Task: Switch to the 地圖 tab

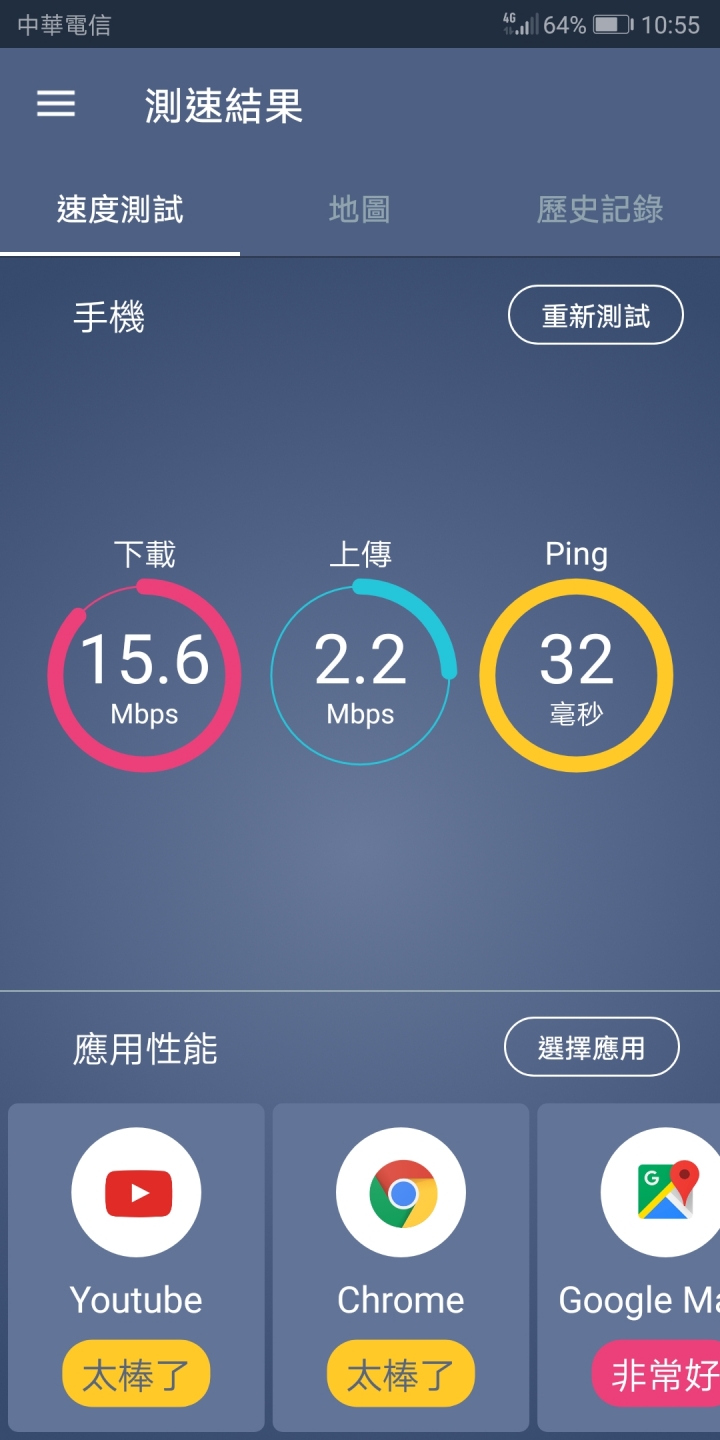Action: pyautogui.click(x=360, y=210)
